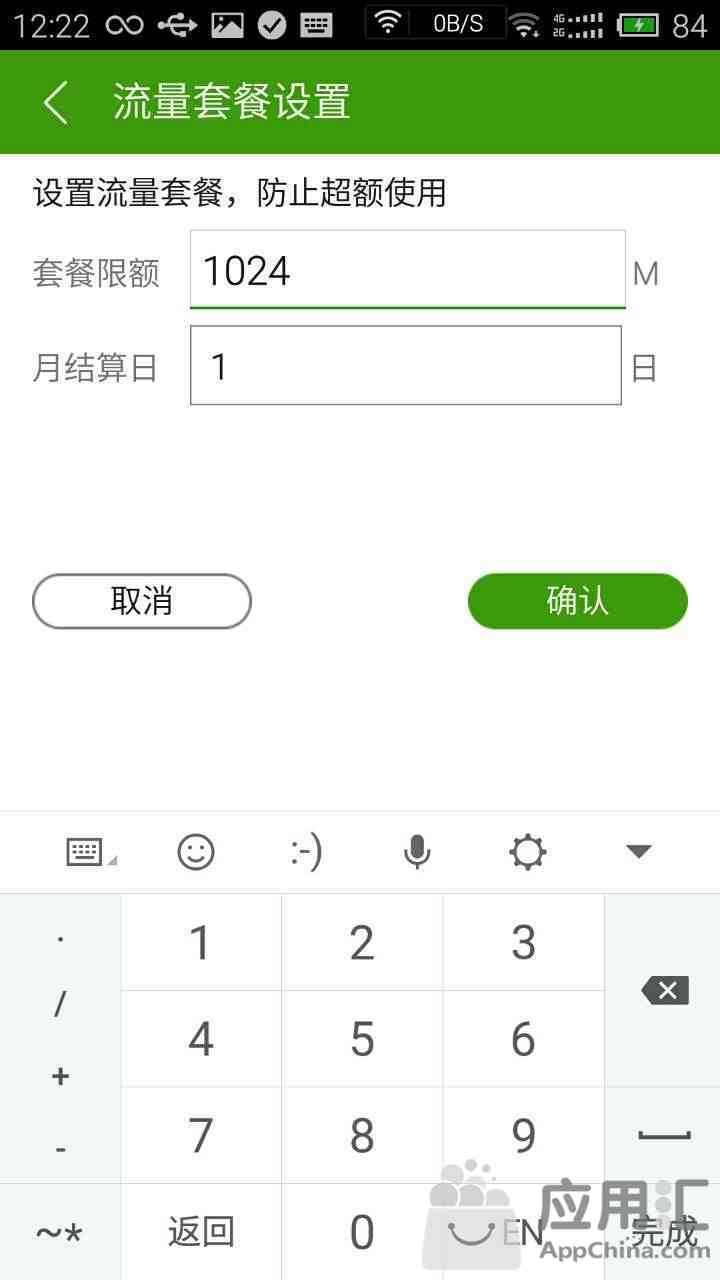720x1280 pixels.
Task: Tap the 取消 button
Action: pos(142,601)
